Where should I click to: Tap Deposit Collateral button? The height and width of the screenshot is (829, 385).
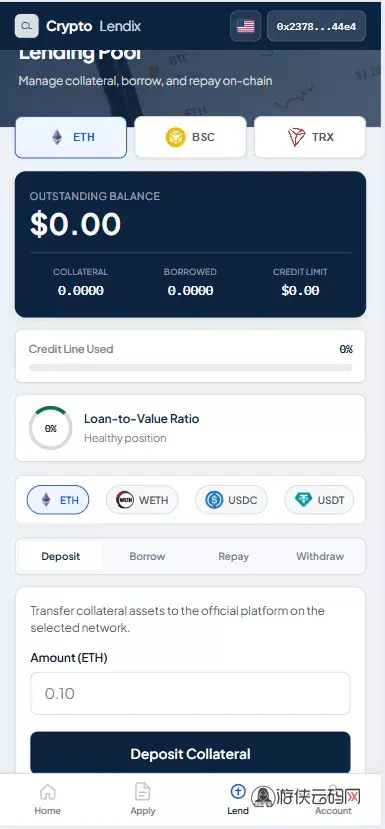point(190,753)
